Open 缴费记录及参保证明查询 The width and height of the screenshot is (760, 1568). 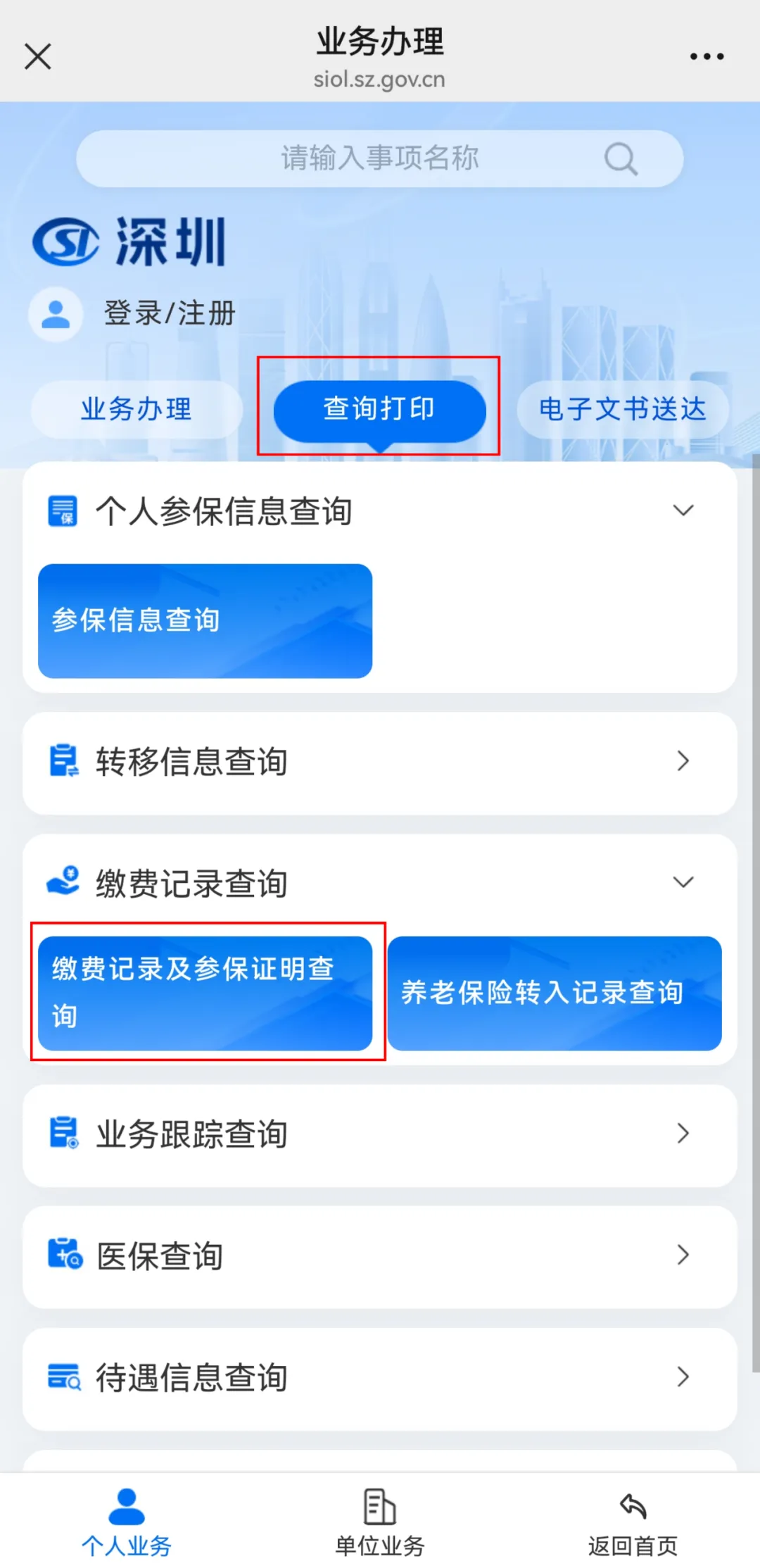pyautogui.click(x=205, y=993)
